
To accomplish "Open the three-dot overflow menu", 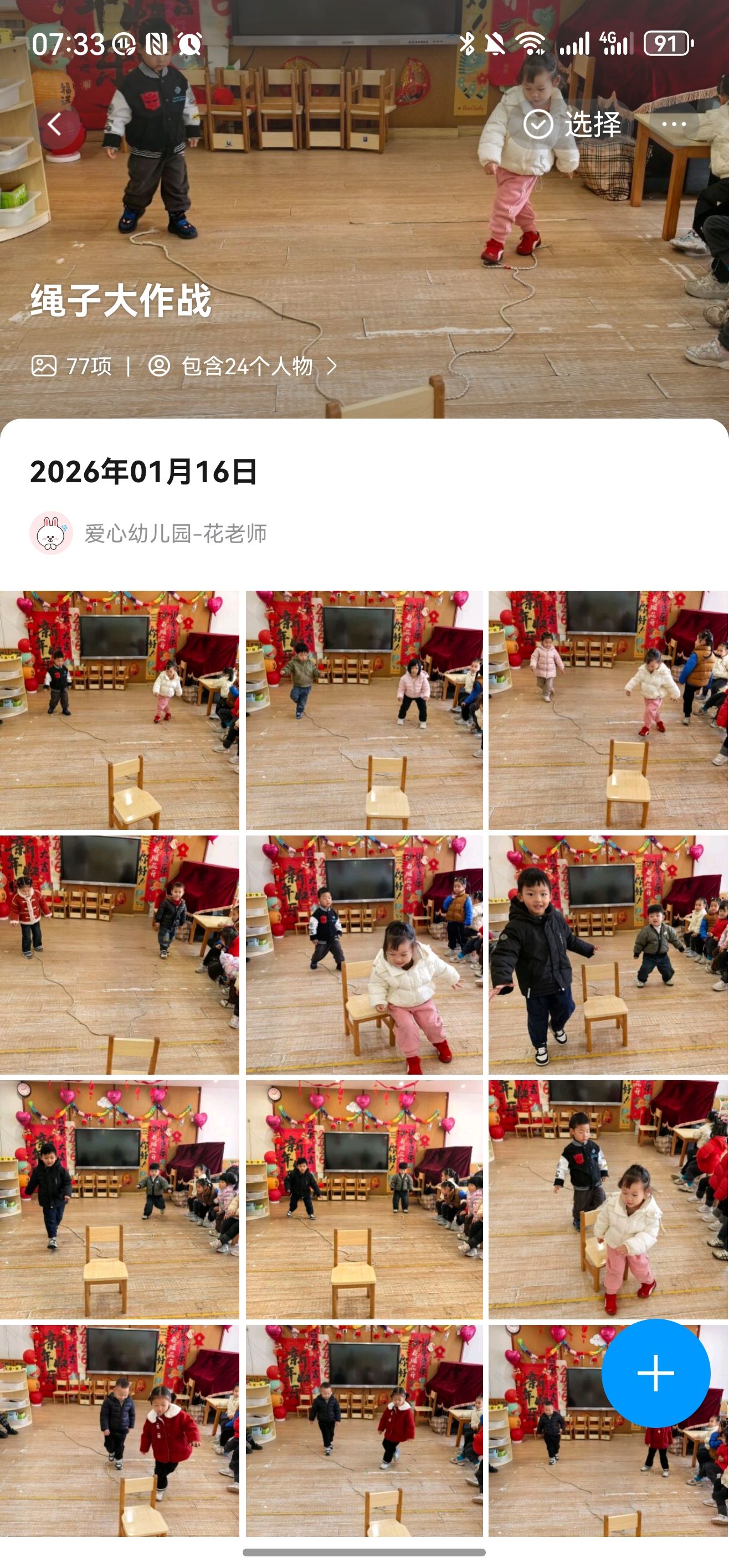I will pos(674,124).
